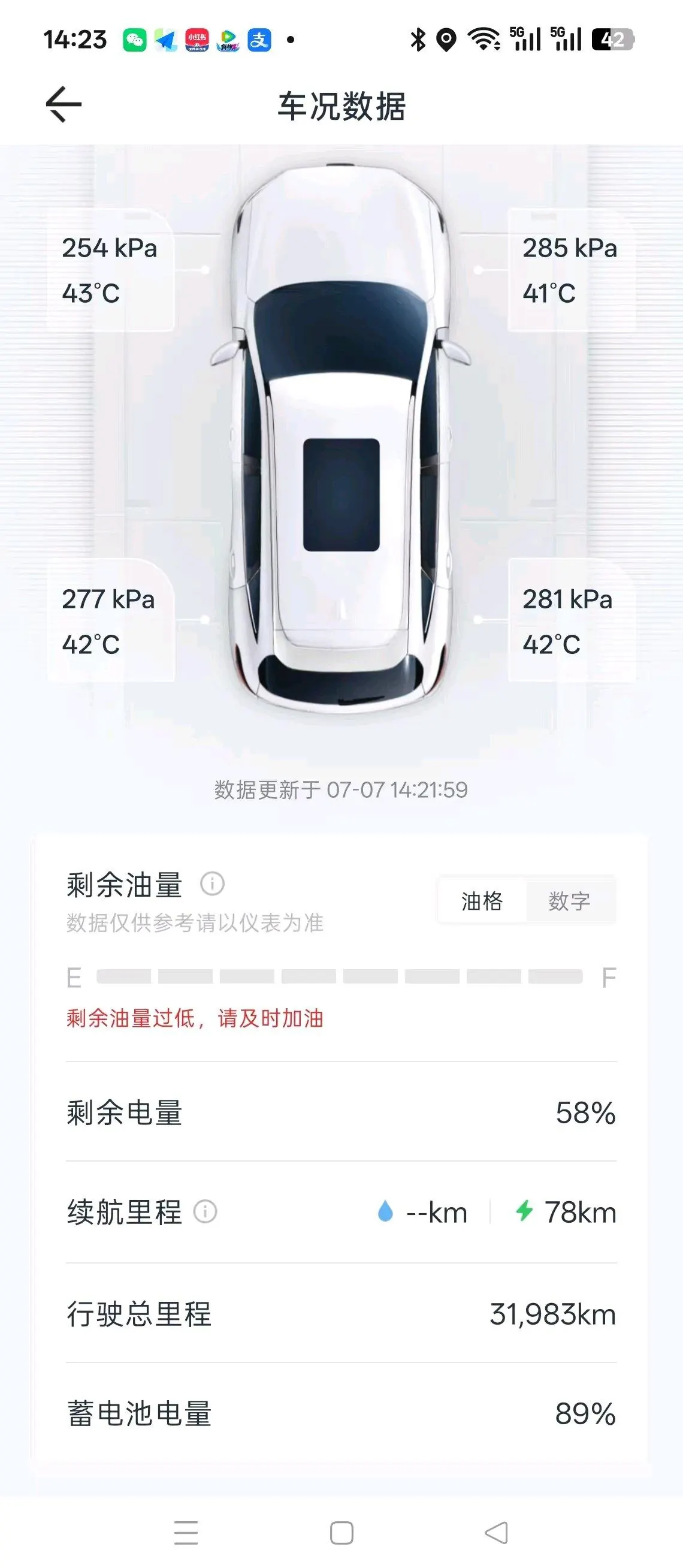Viewport: 683px width, 1568px height.
Task: Tap the system home button
Action: pyautogui.click(x=341, y=1533)
